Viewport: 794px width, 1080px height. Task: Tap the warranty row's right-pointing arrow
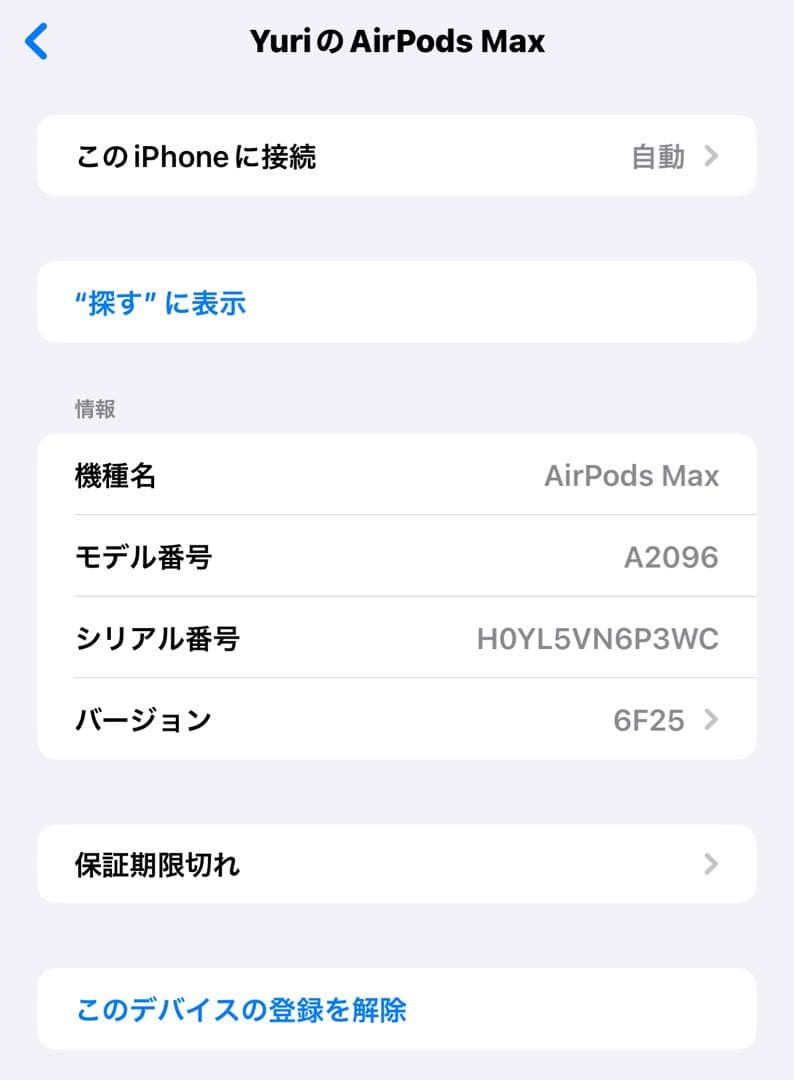[x=709, y=864]
